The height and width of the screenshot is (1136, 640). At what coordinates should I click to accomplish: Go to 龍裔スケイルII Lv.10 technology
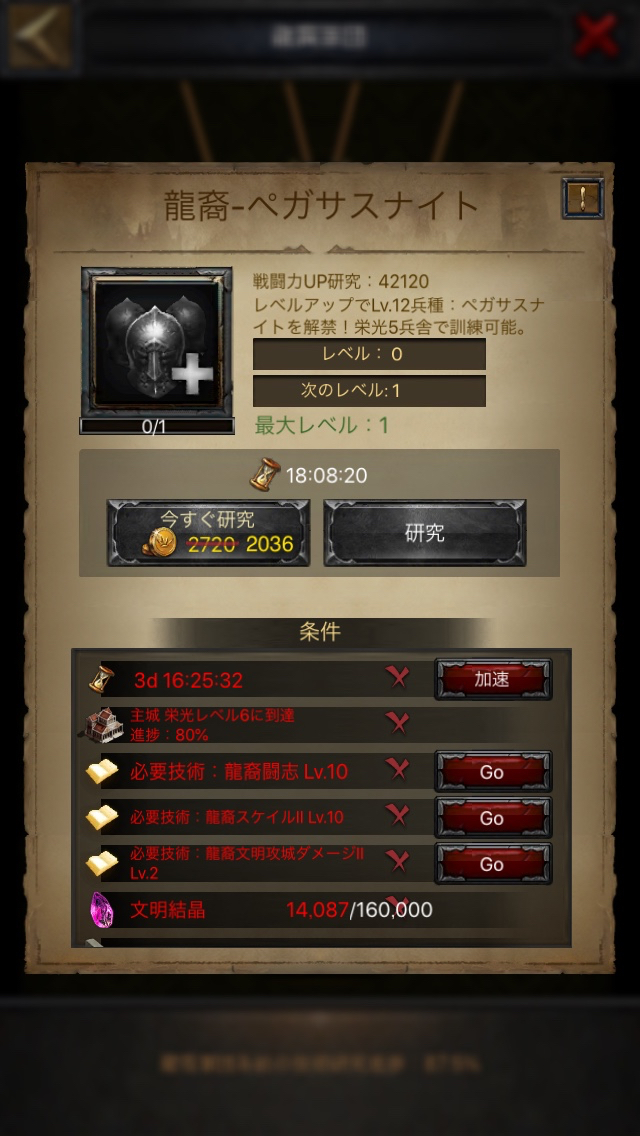492,818
